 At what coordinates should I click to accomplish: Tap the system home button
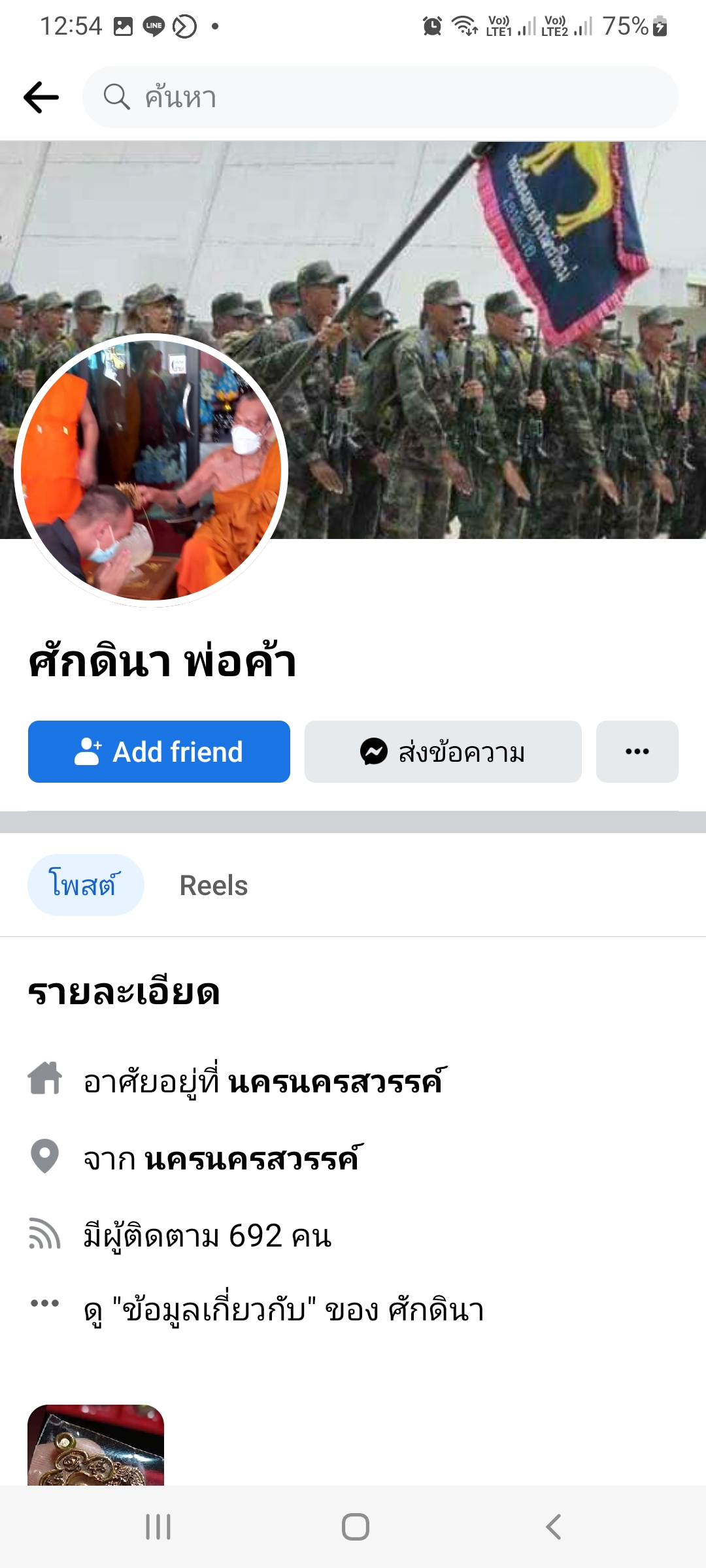point(355,1527)
